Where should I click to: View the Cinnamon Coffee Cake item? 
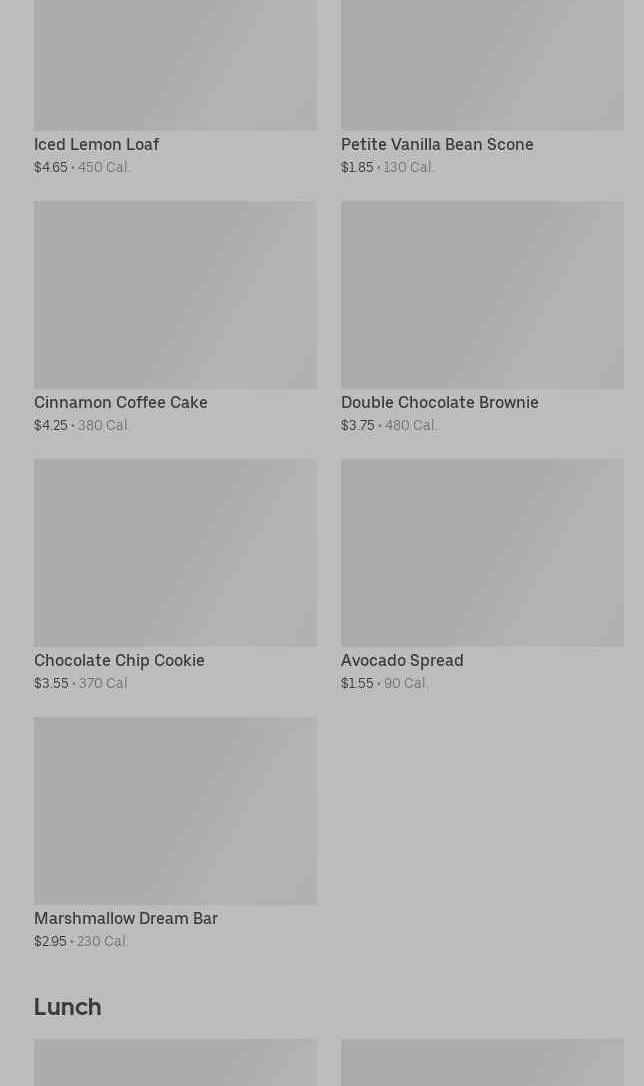click(x=175, y=317)
